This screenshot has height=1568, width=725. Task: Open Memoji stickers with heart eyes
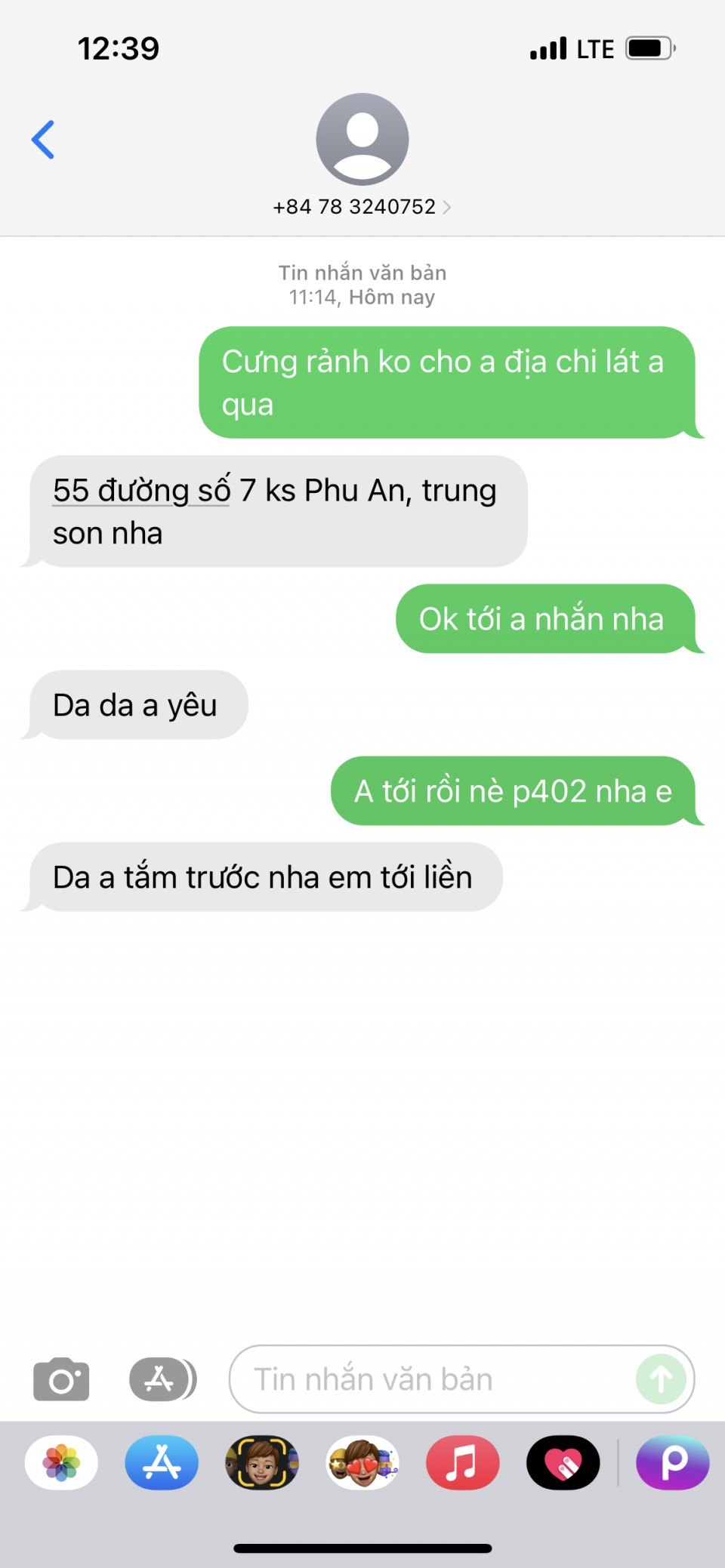pos(362,1462)
